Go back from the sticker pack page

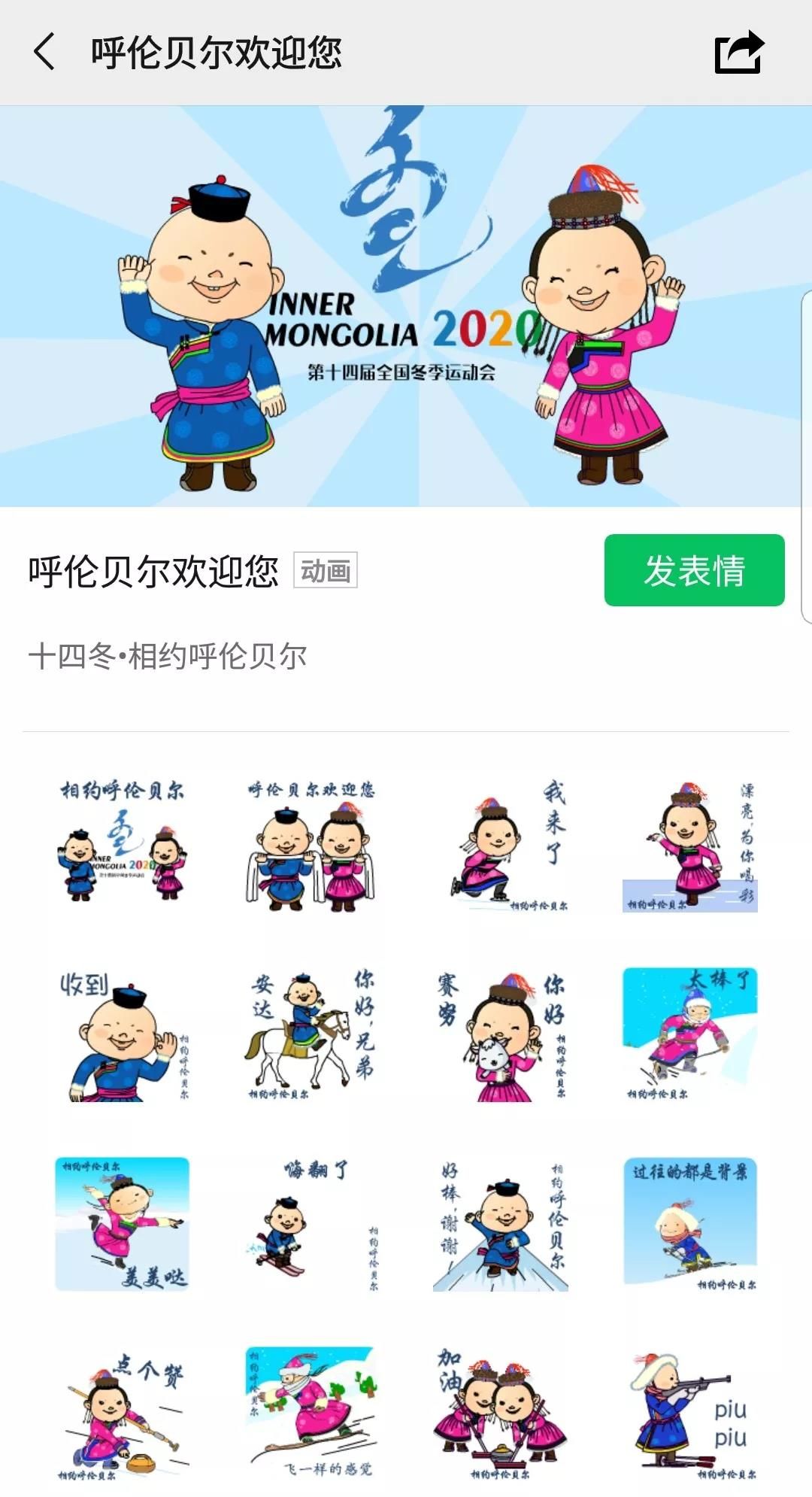(45, 52)
